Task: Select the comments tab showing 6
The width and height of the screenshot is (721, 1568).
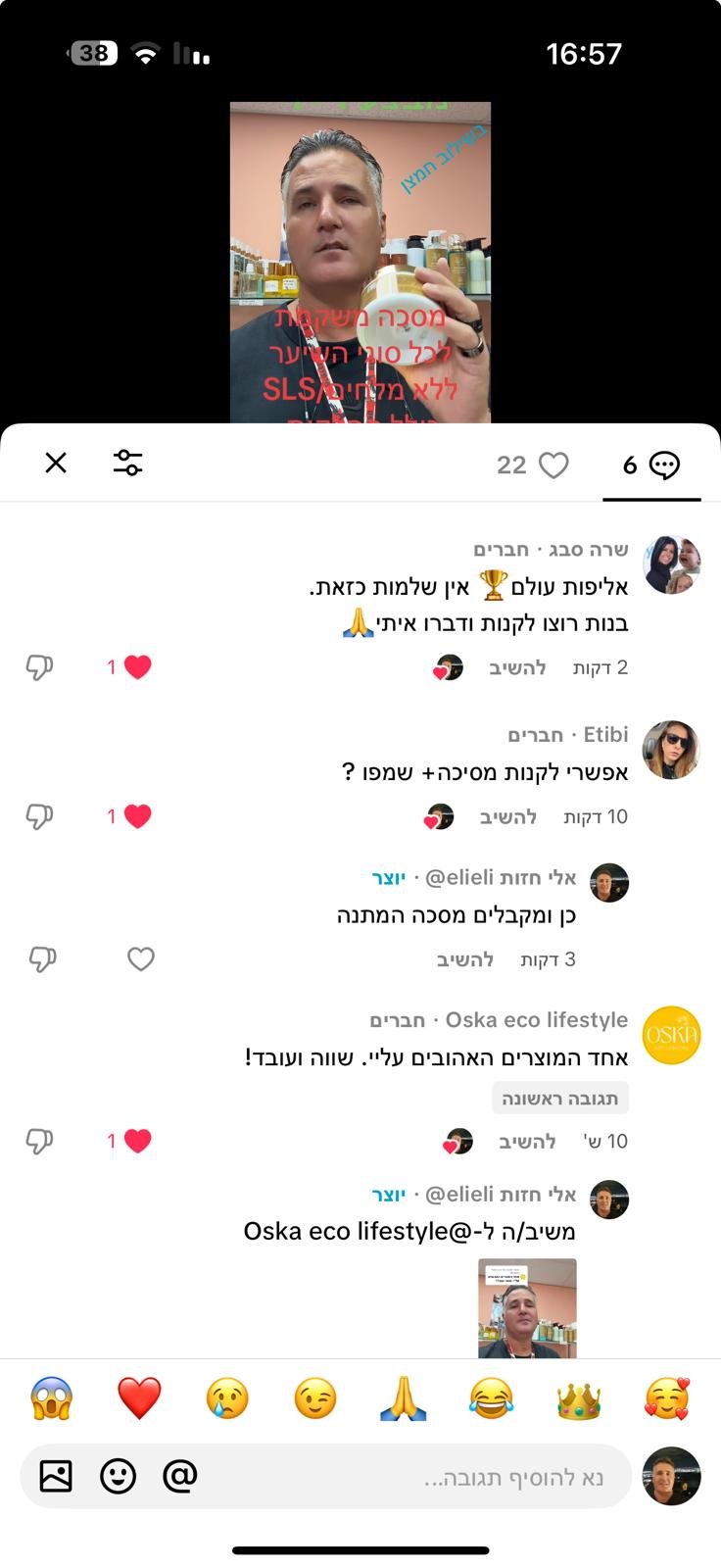Action: click(x=651, y=465)
